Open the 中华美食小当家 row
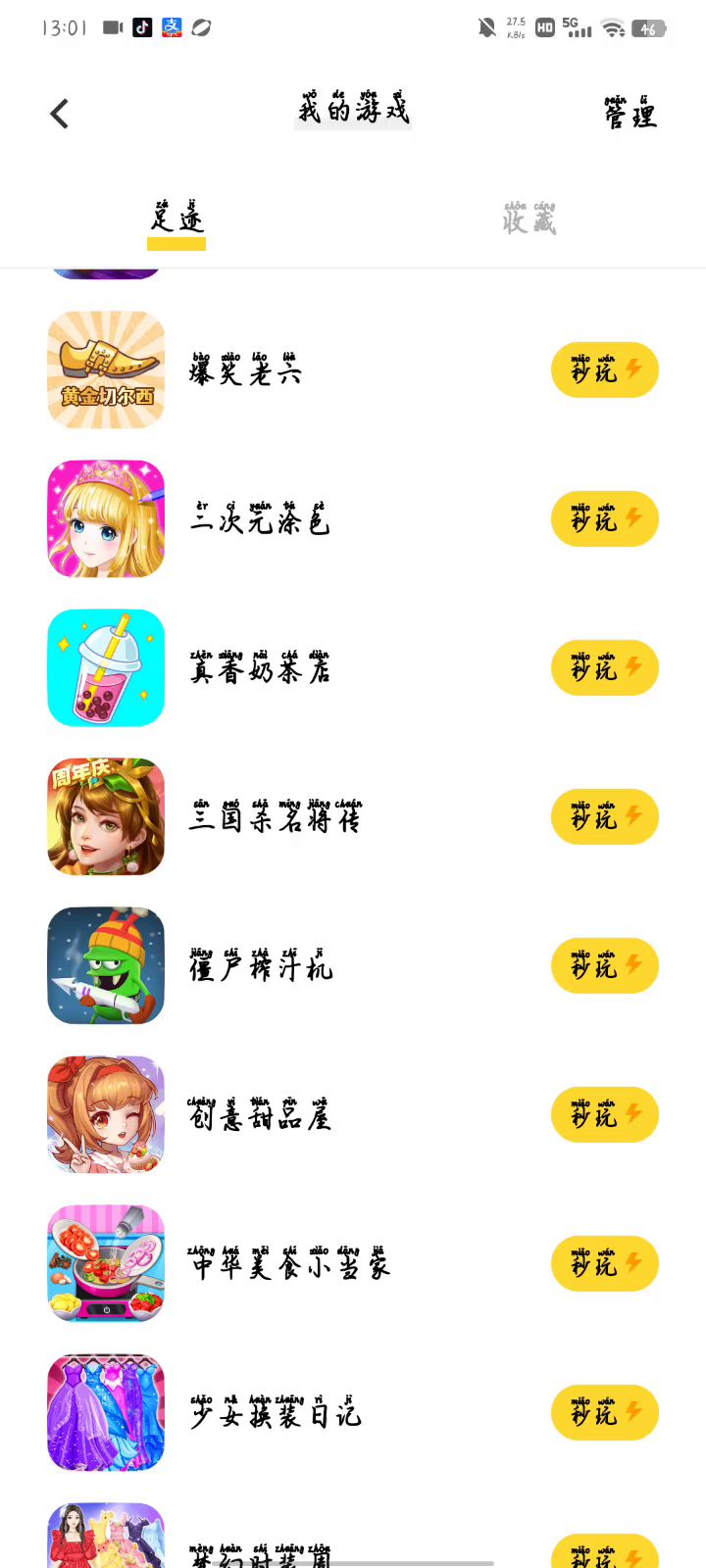The width and height of the screenshot is (706, 1568). point(289,1264)
